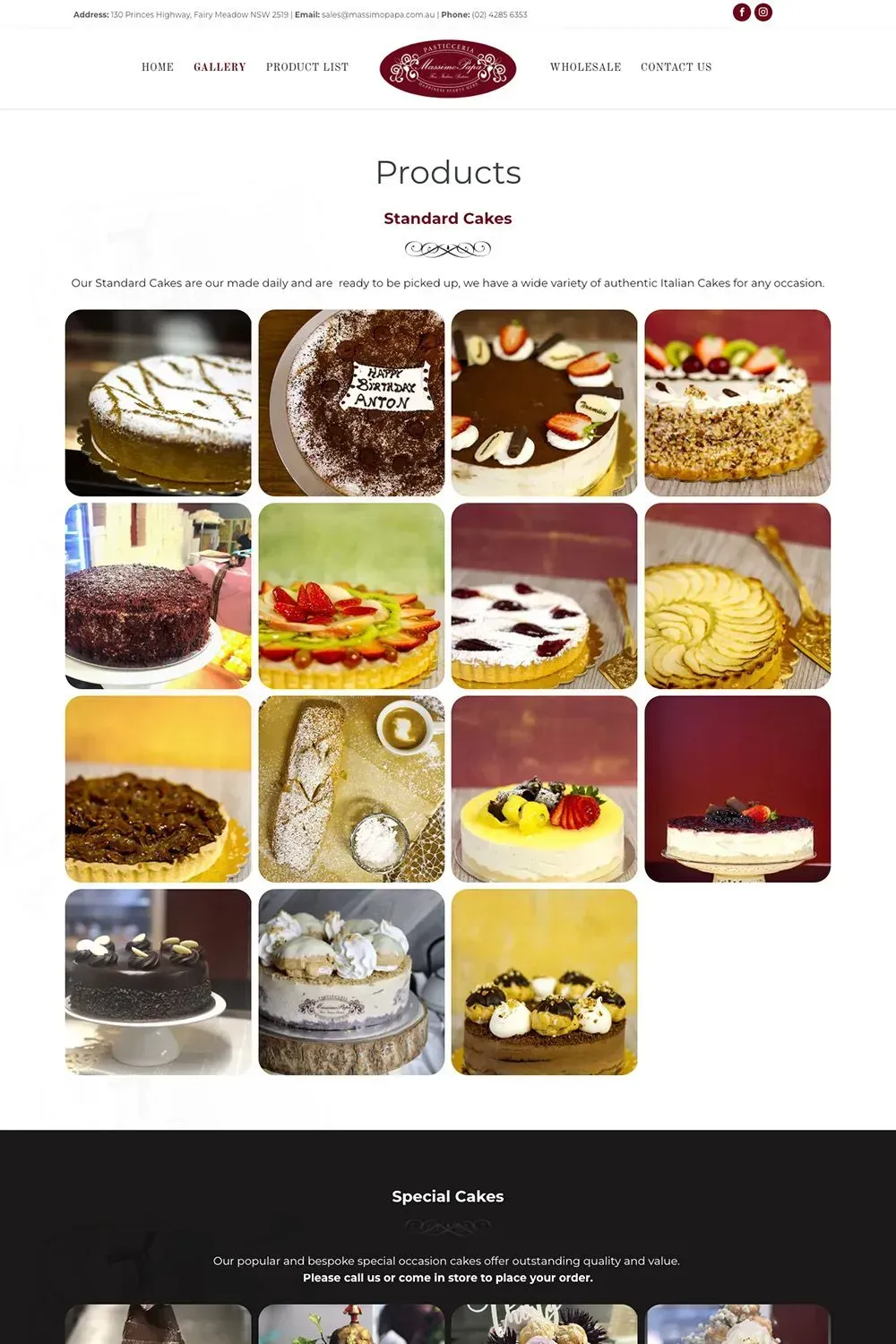
Task: Open the Contact Us page
Action: click(676, 67)
